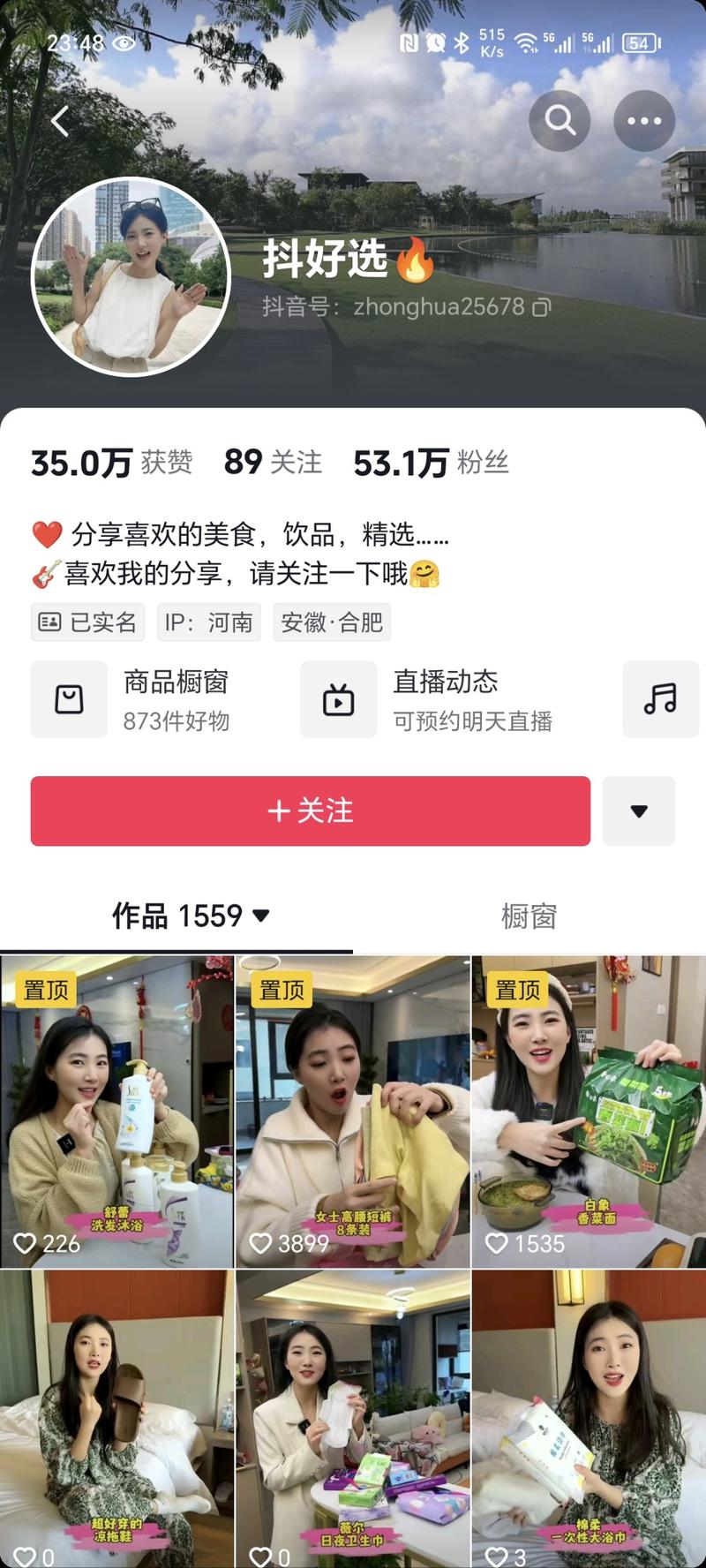Open the 商品橱窗 shopping bag icon
Viewport: 706px width, 1568px height.
click(x=70, y=699)
